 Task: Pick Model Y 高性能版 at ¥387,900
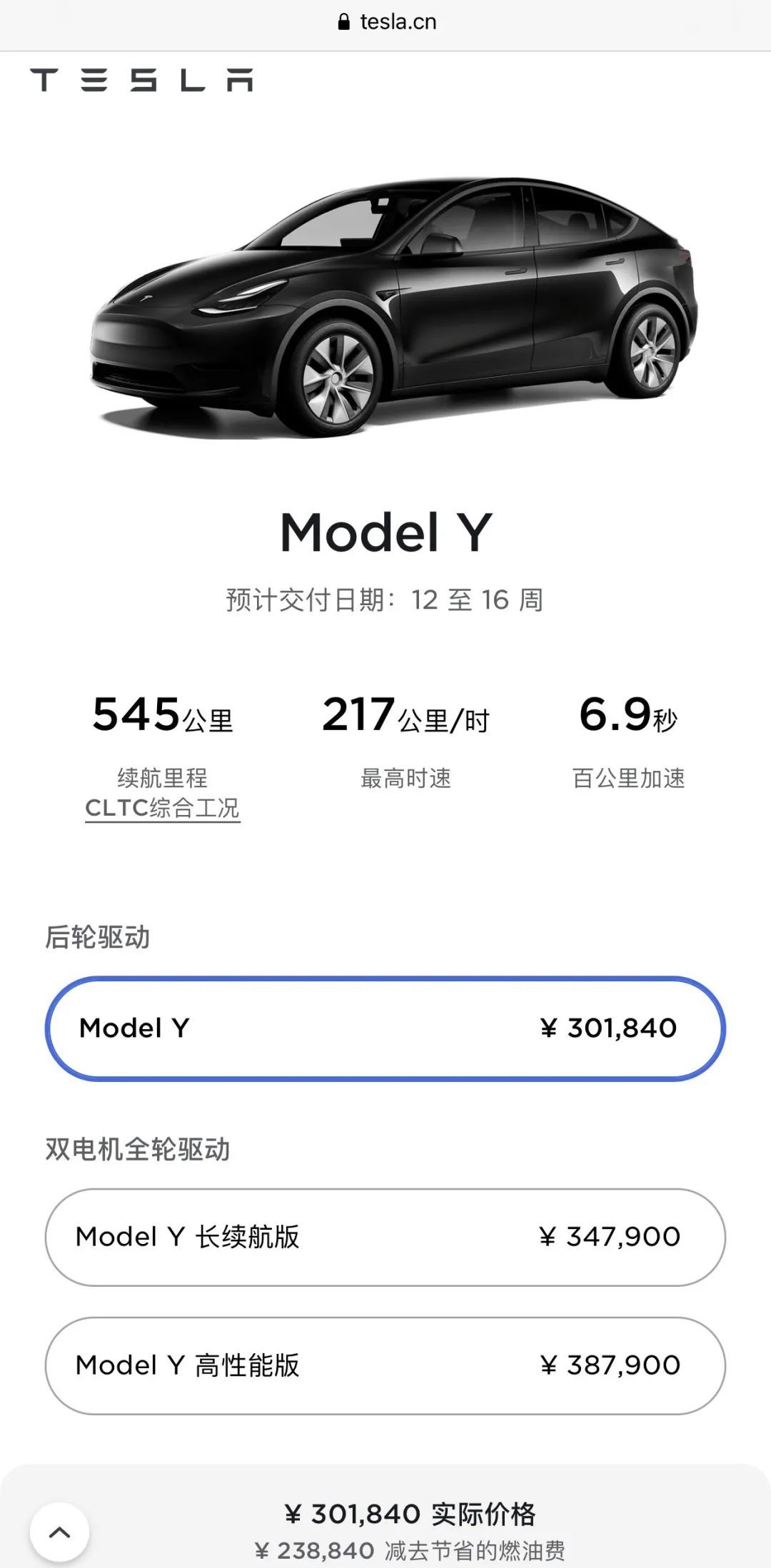tap(385, 1365)
